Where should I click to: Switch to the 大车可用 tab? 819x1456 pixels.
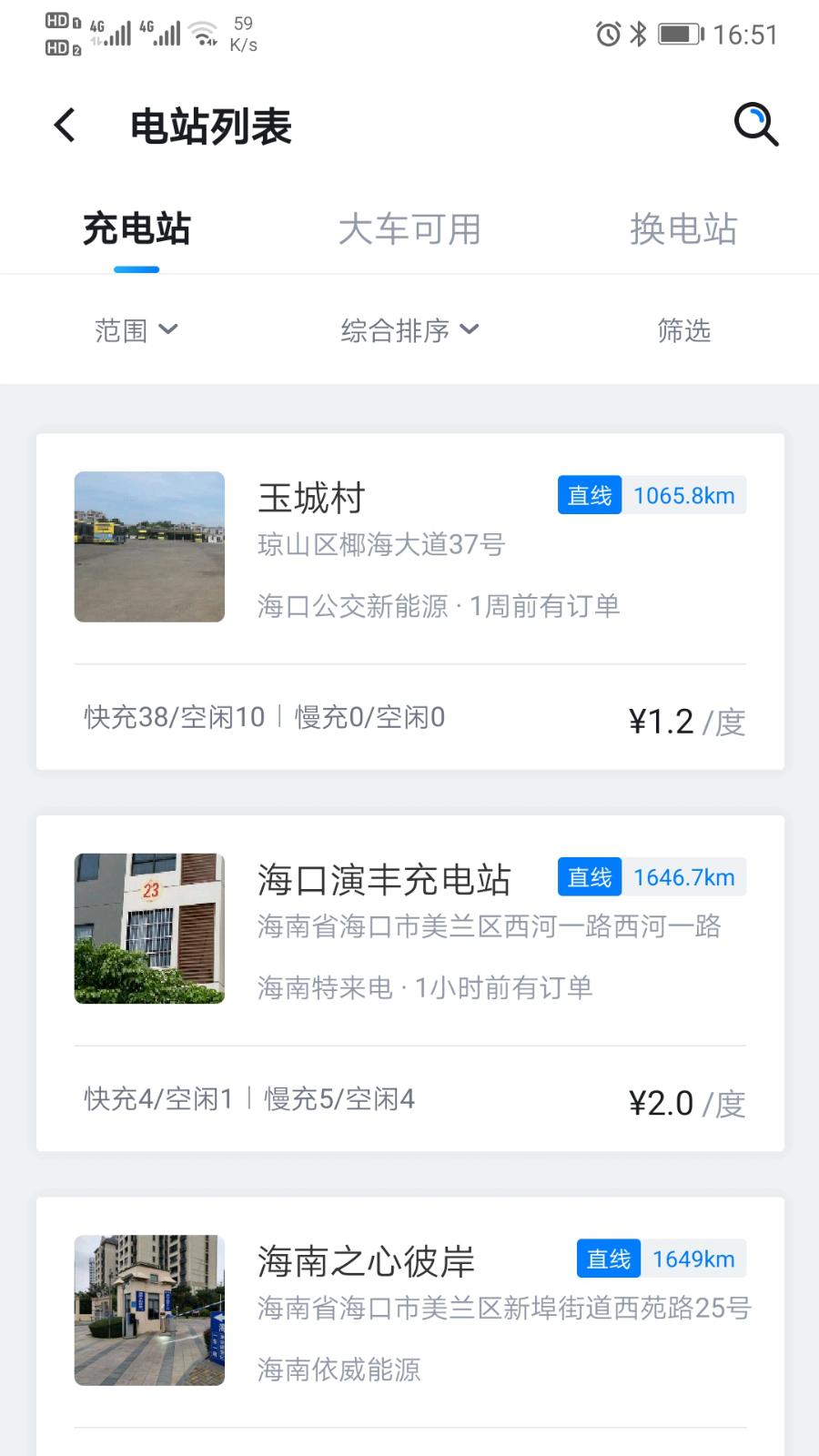[409, 229]
